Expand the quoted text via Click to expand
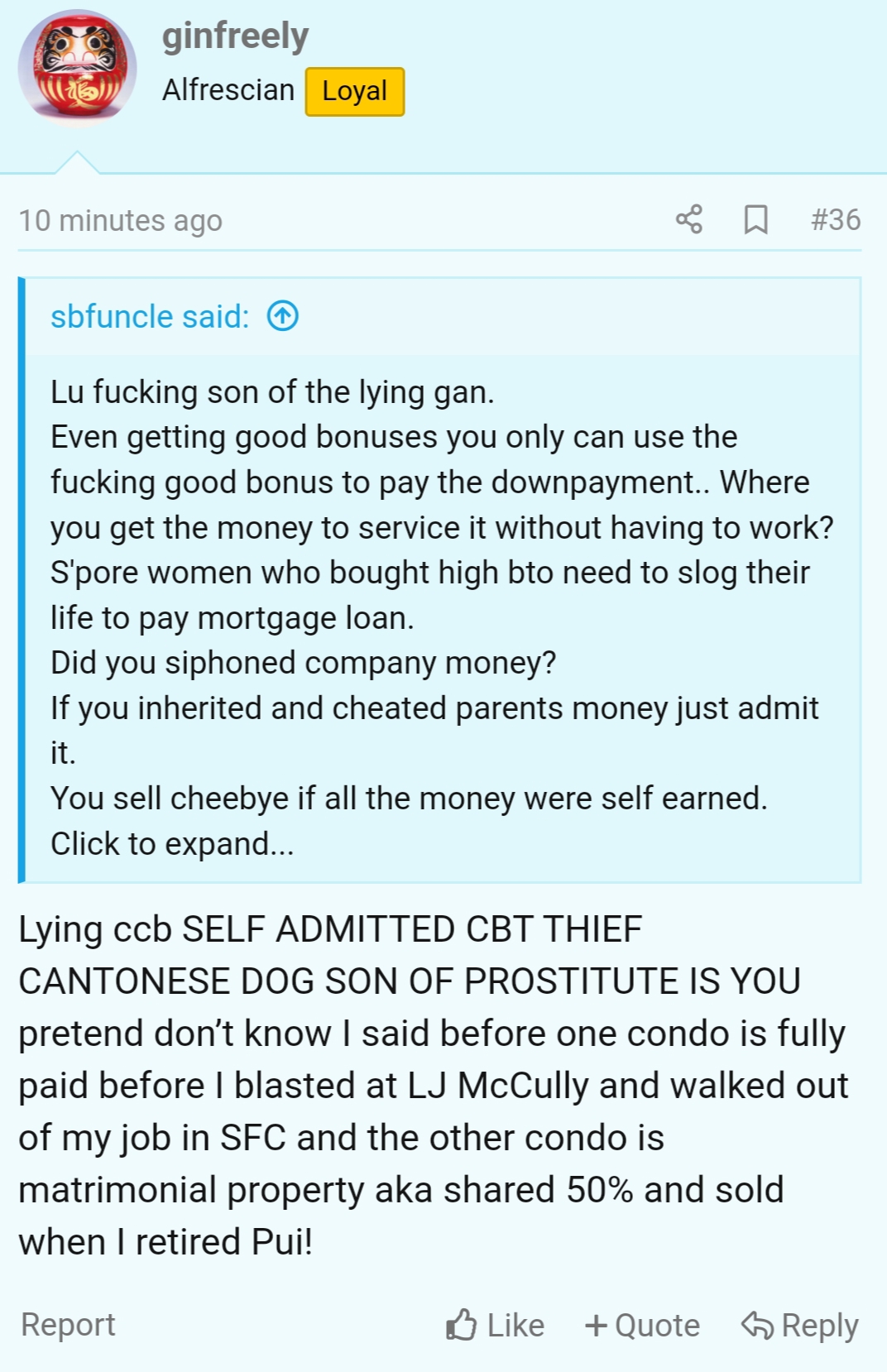Image resolution: width=887 pixels, height=1372 pixels. click(172, 843)
